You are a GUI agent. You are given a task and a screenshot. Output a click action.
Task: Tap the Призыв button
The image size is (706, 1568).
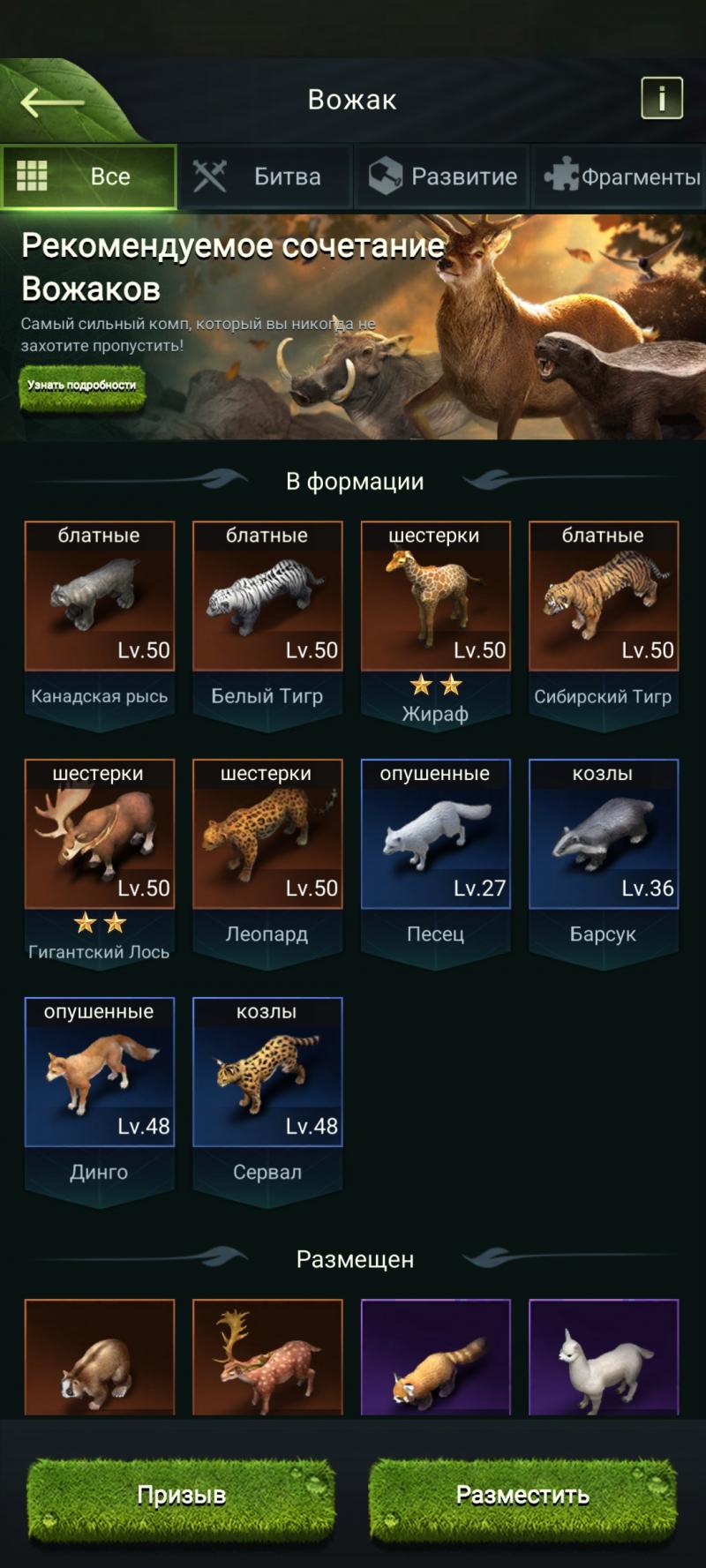click(181, 1496)
